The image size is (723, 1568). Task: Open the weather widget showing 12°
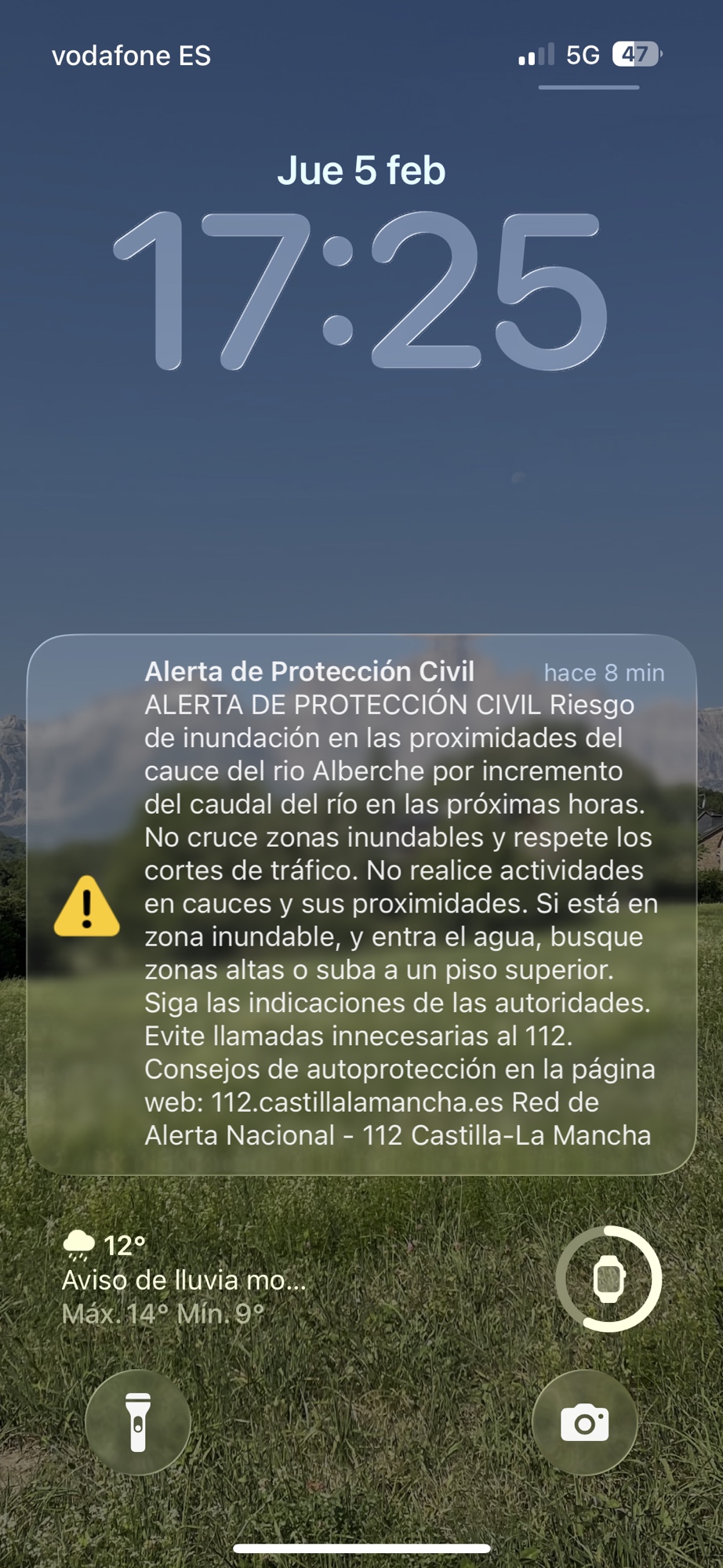[x=182, y=1279]
